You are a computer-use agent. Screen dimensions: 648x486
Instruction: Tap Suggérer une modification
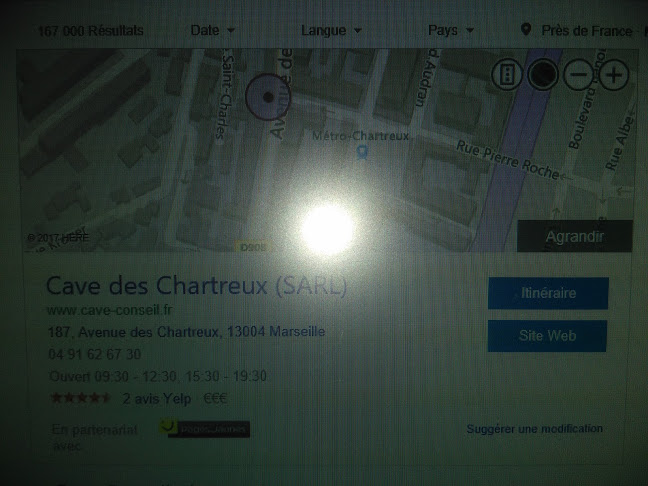(x=534, y=429)
